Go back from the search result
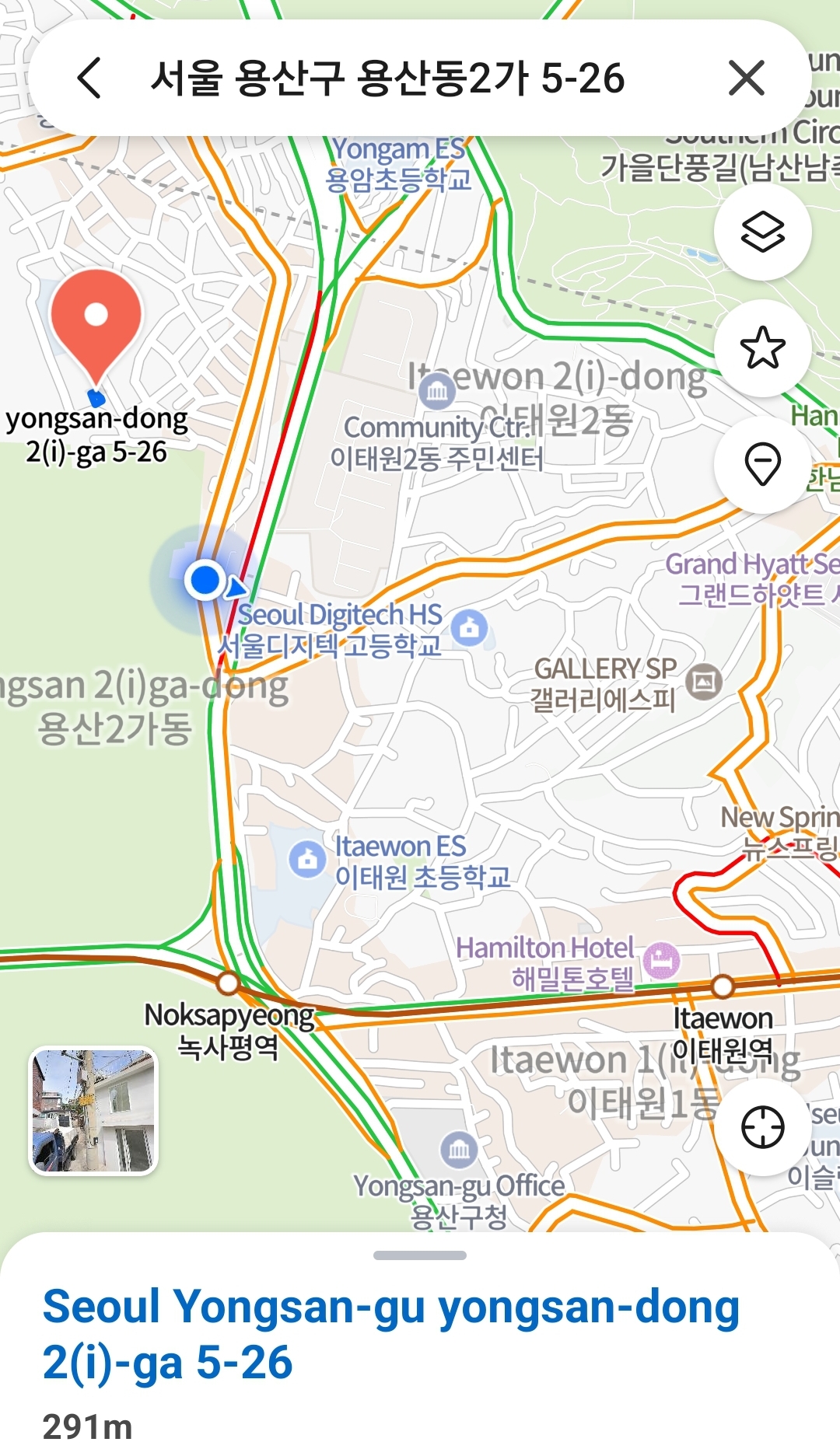This screenshot has height=1456, width=840. click(89, 79)
